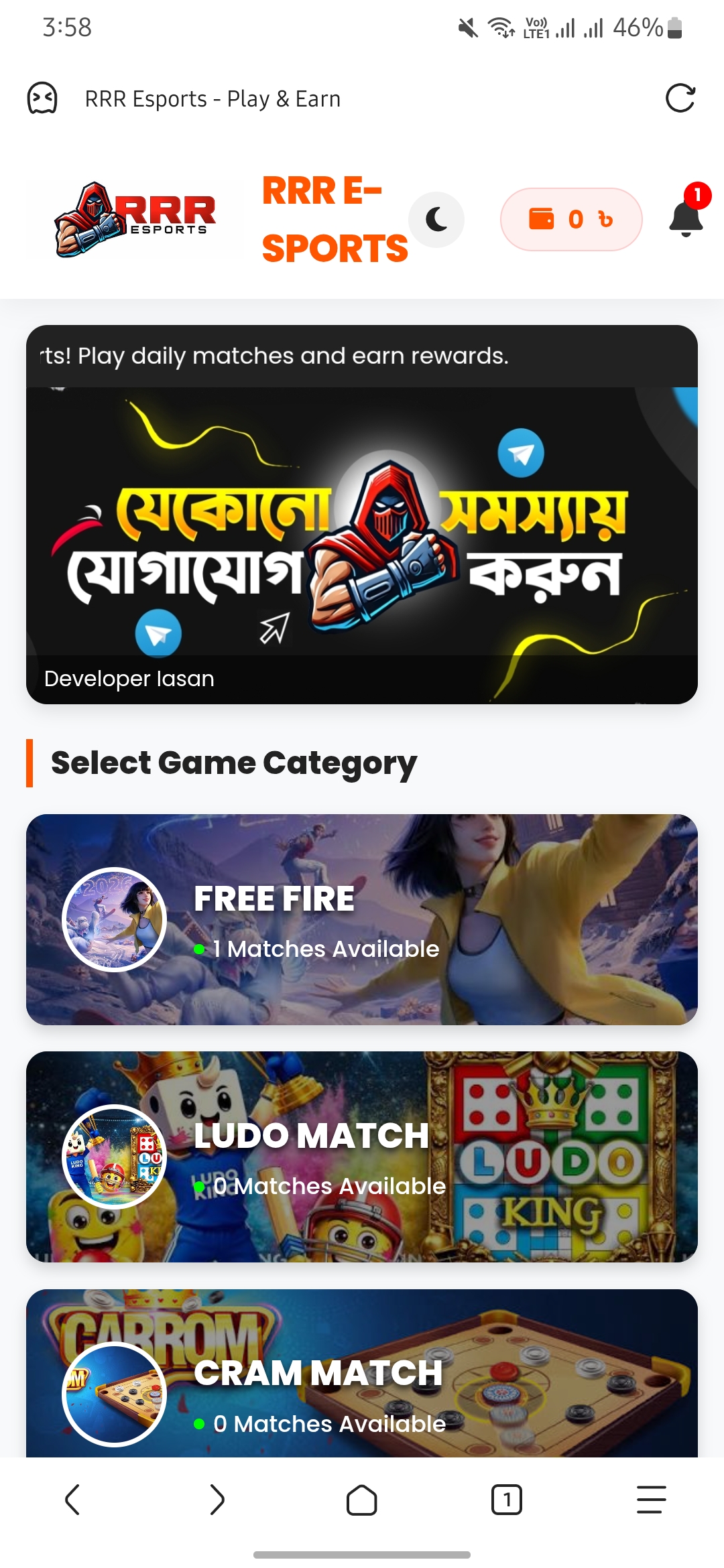Screen dimensions: 724x1568
Task: Show open browser tabs
Action: click(x=507, y=1500)
